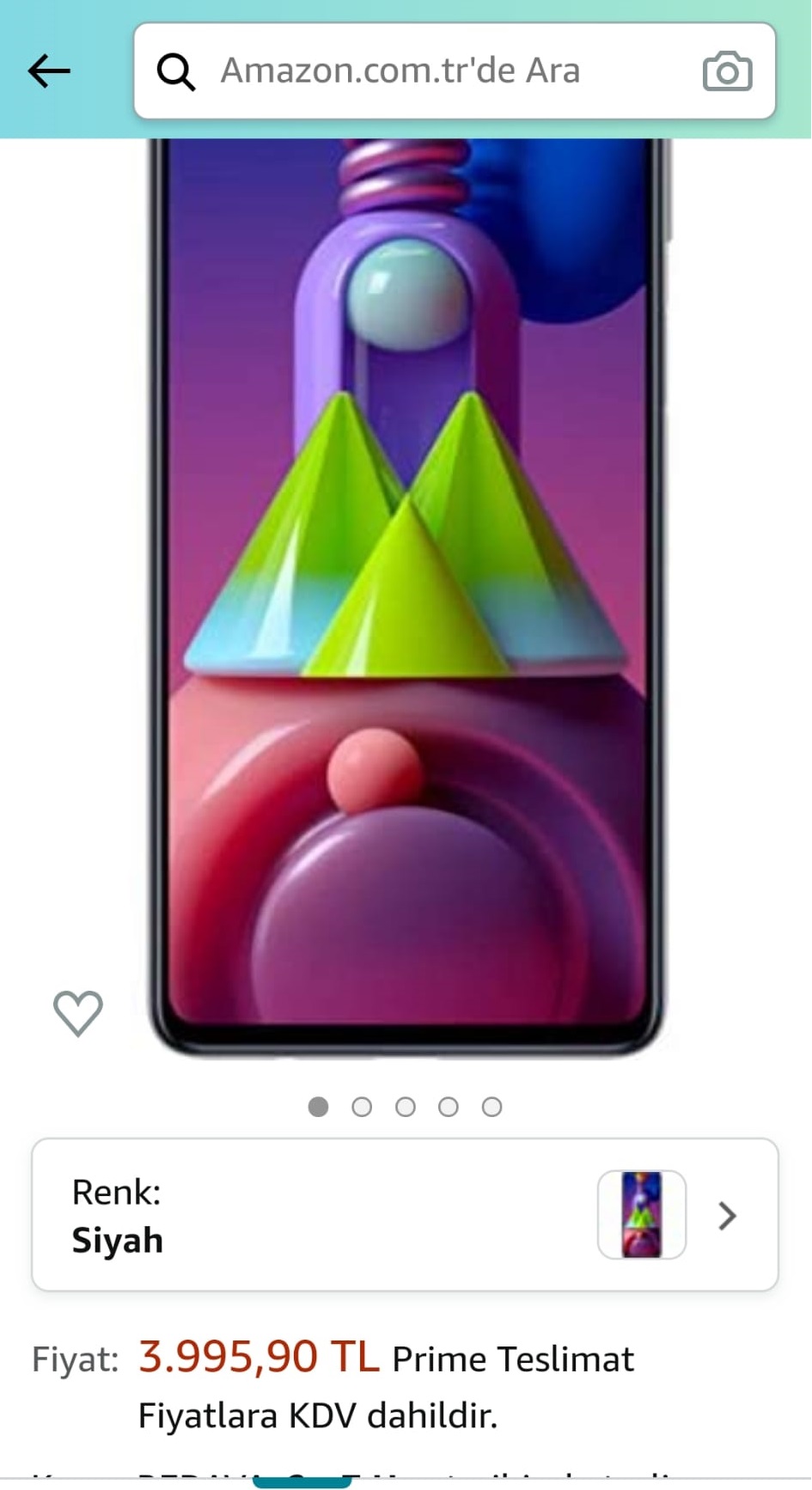Add product to wish list with heart
Screen dimensions: 812x1490
78,1012
